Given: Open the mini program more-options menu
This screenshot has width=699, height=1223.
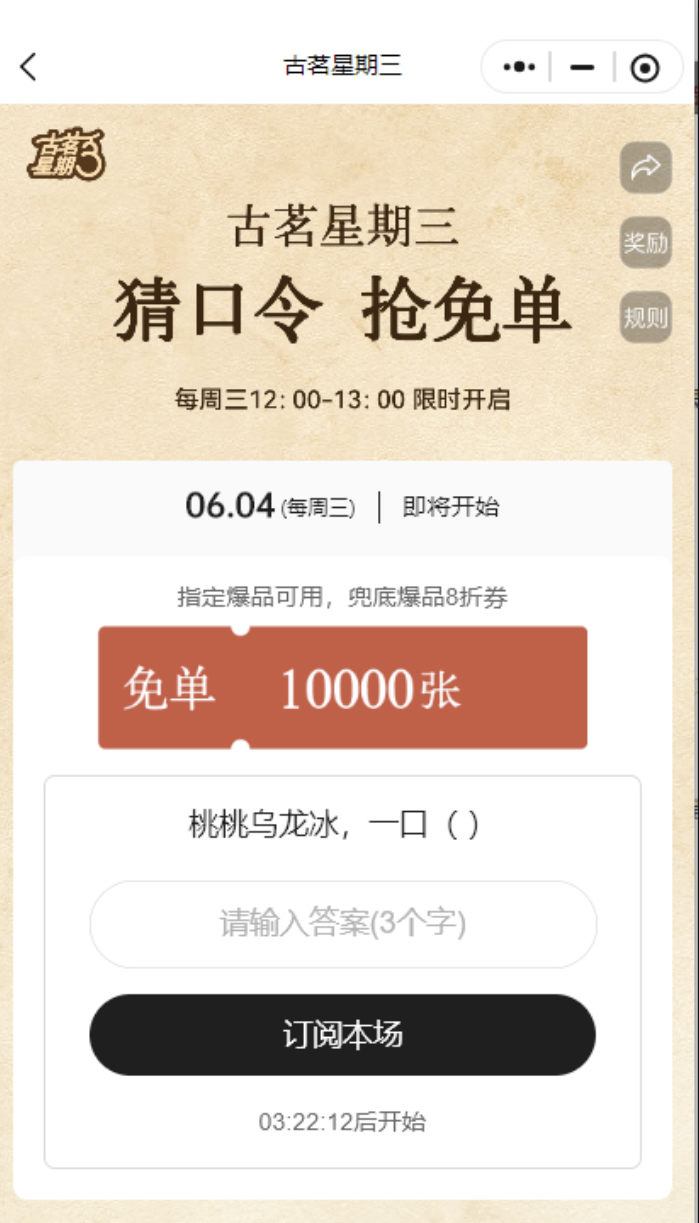Looking at the screenshot, I should coord(519,67).
